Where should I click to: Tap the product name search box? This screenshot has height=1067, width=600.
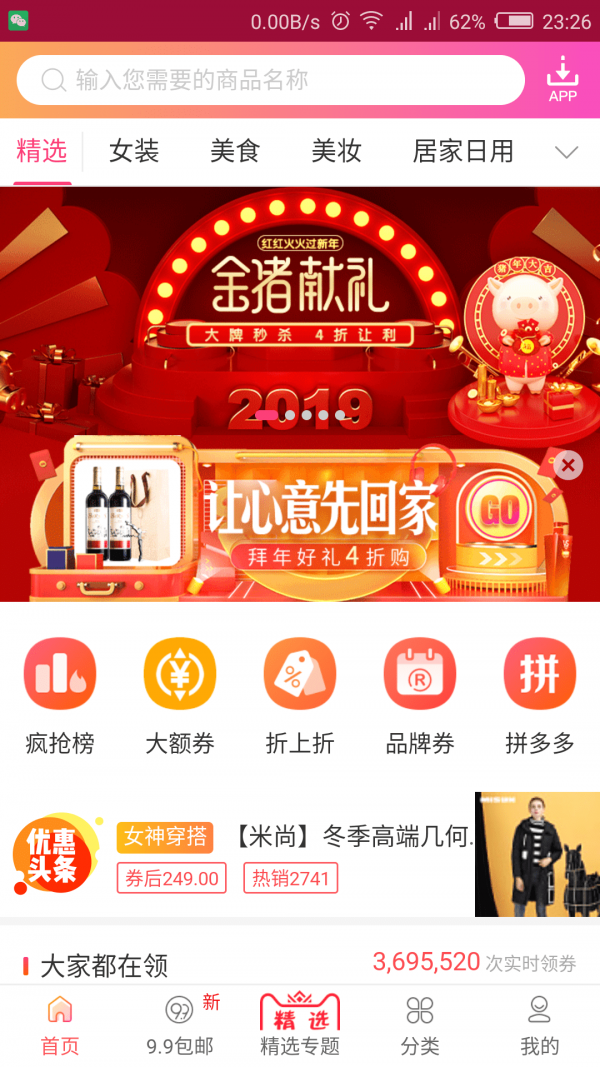pyautogui.click(x=270, y=80)
